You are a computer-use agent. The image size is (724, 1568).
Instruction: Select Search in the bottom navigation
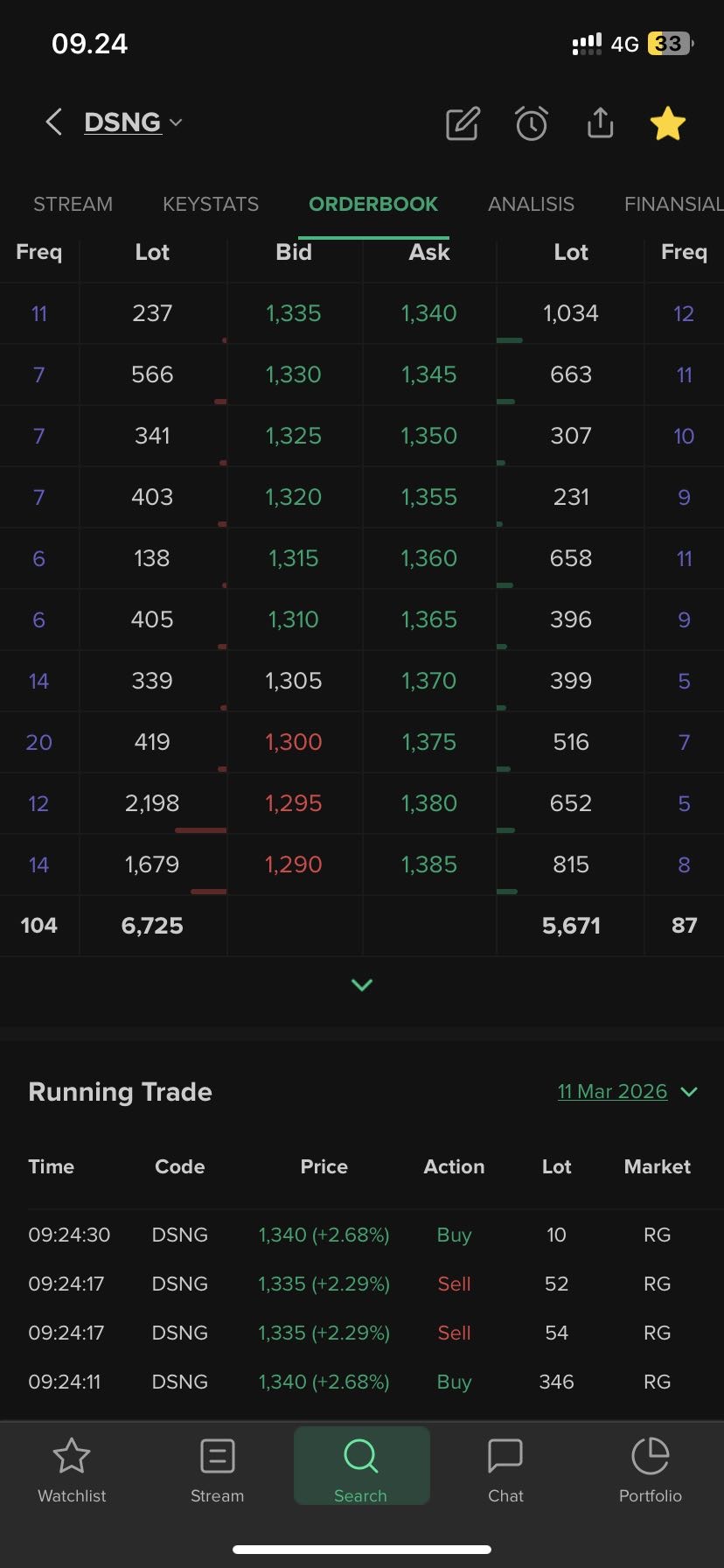coord(361,1470)
